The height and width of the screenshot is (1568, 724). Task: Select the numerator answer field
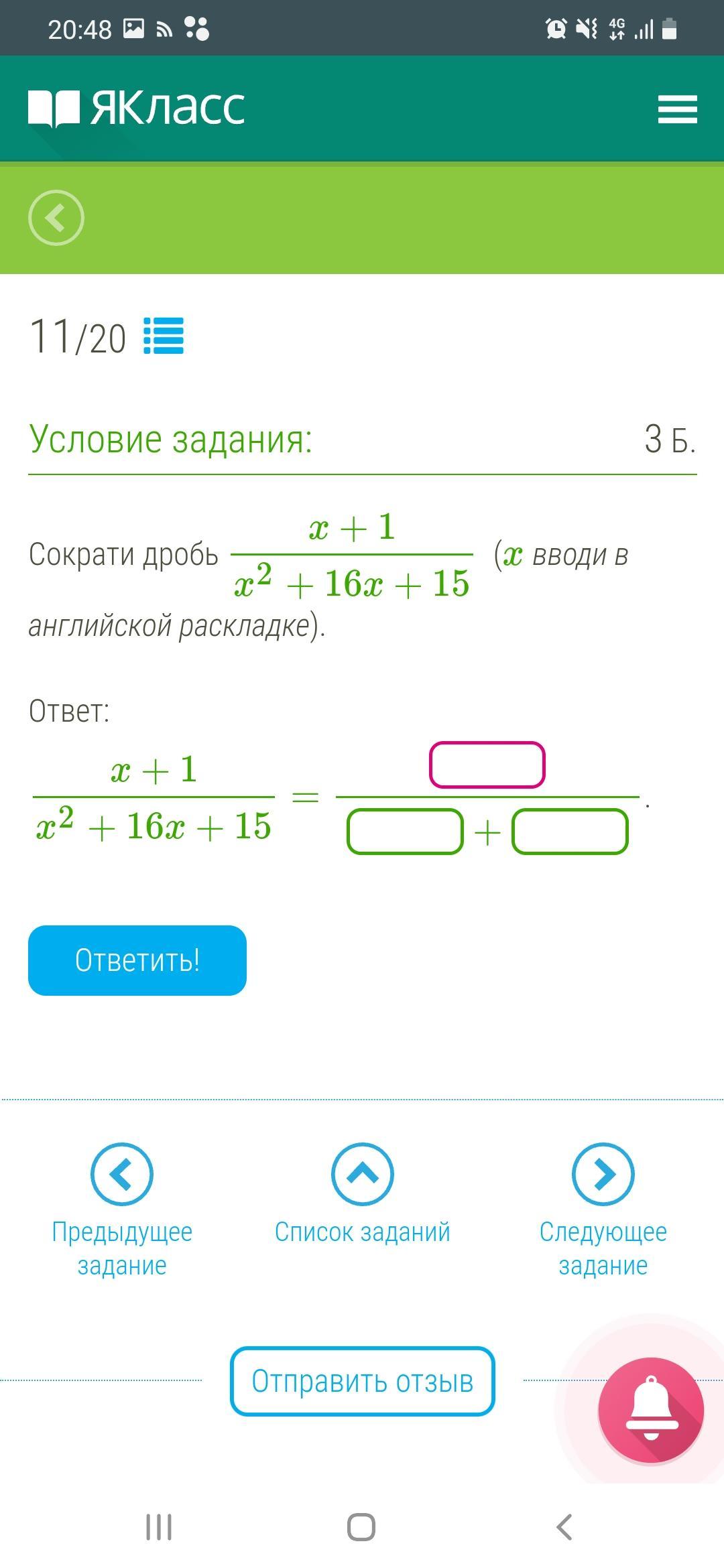(x=487, y=765)
